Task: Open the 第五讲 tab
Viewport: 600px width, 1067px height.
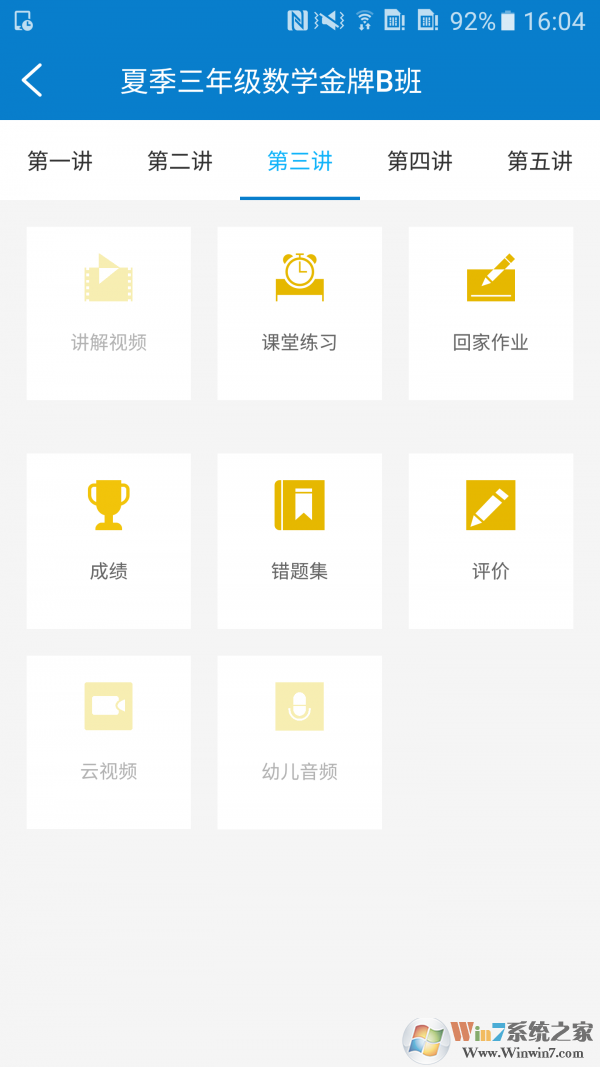Action: coord(540,161)
